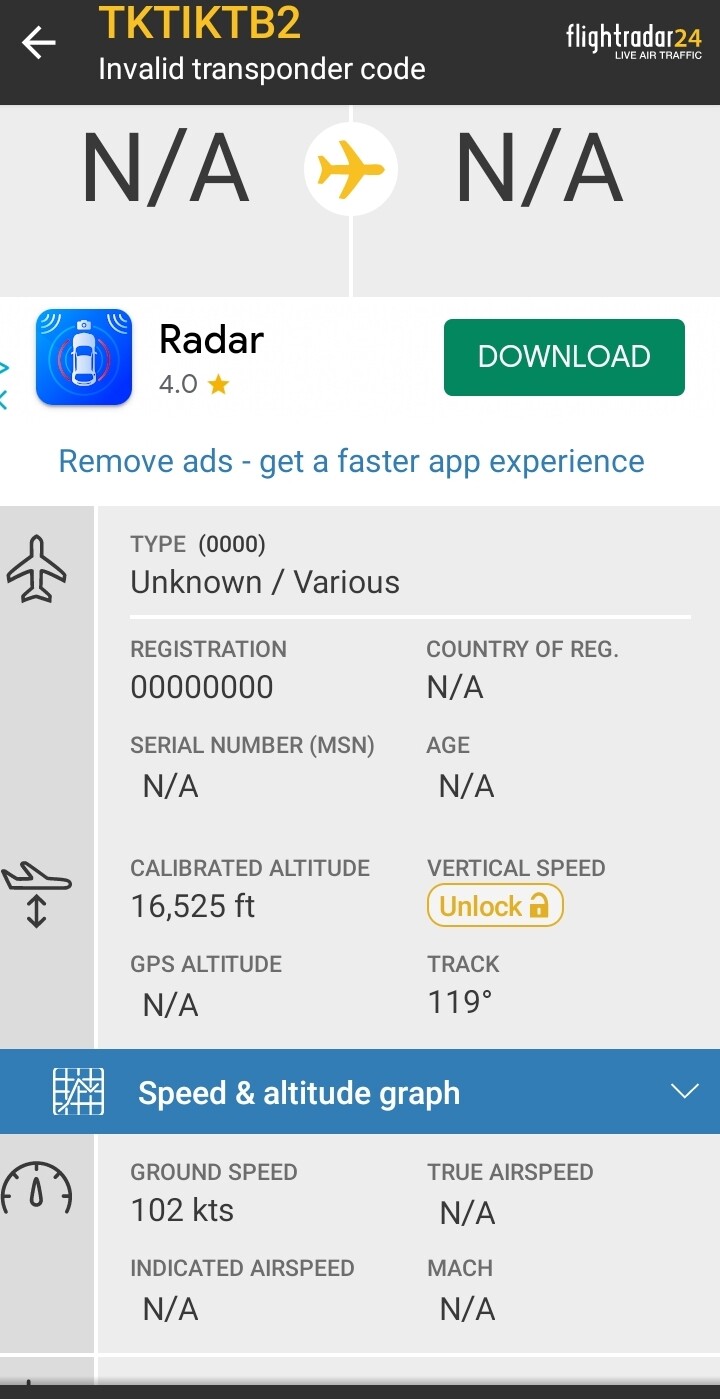Image resolution: width=720 pixels, height=1399 pixels.
Task: Open the Radar app ad icon
Action: (x=84, y=357)
